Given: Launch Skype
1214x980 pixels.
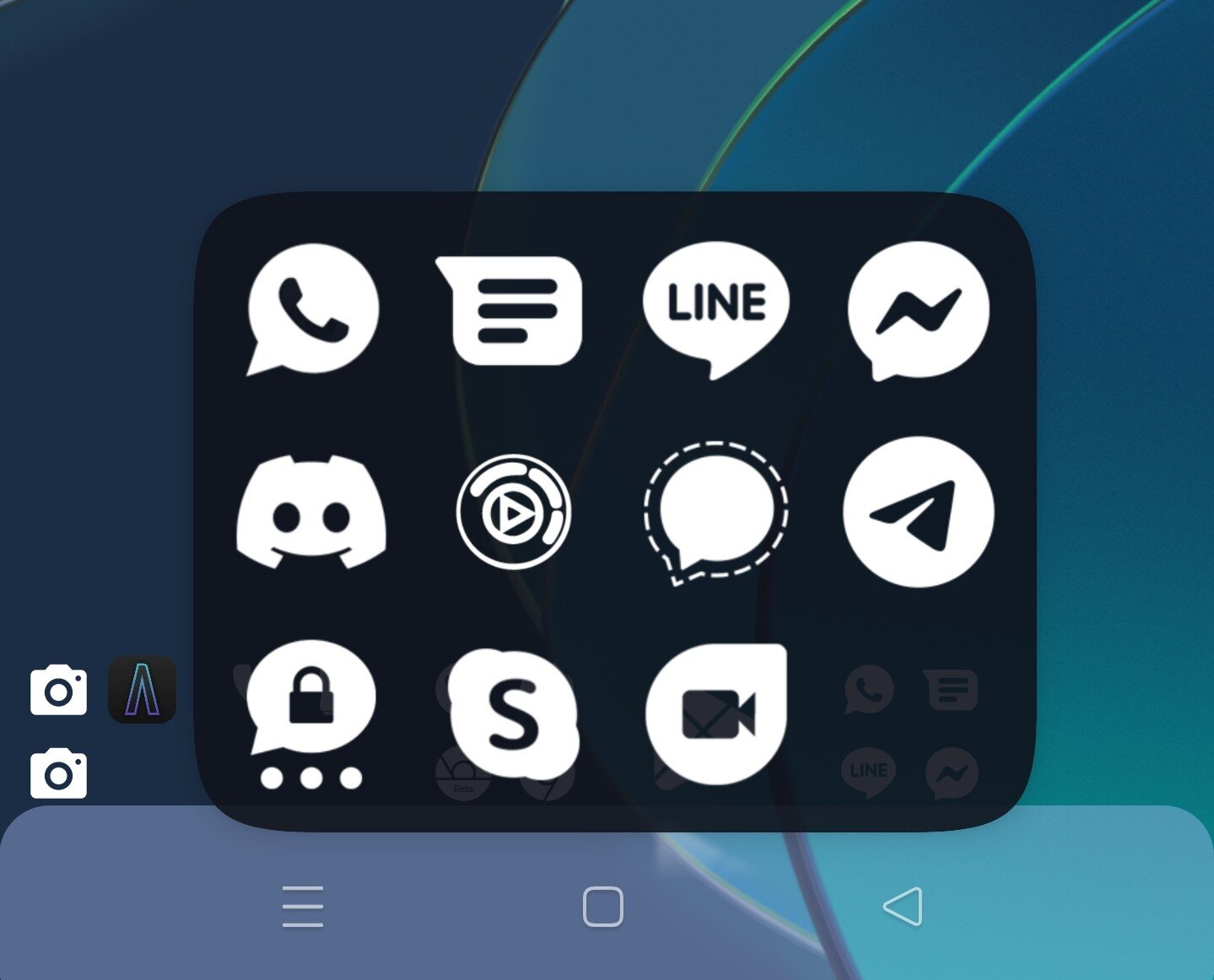Looking at the screenshot, I should [513, 713].
